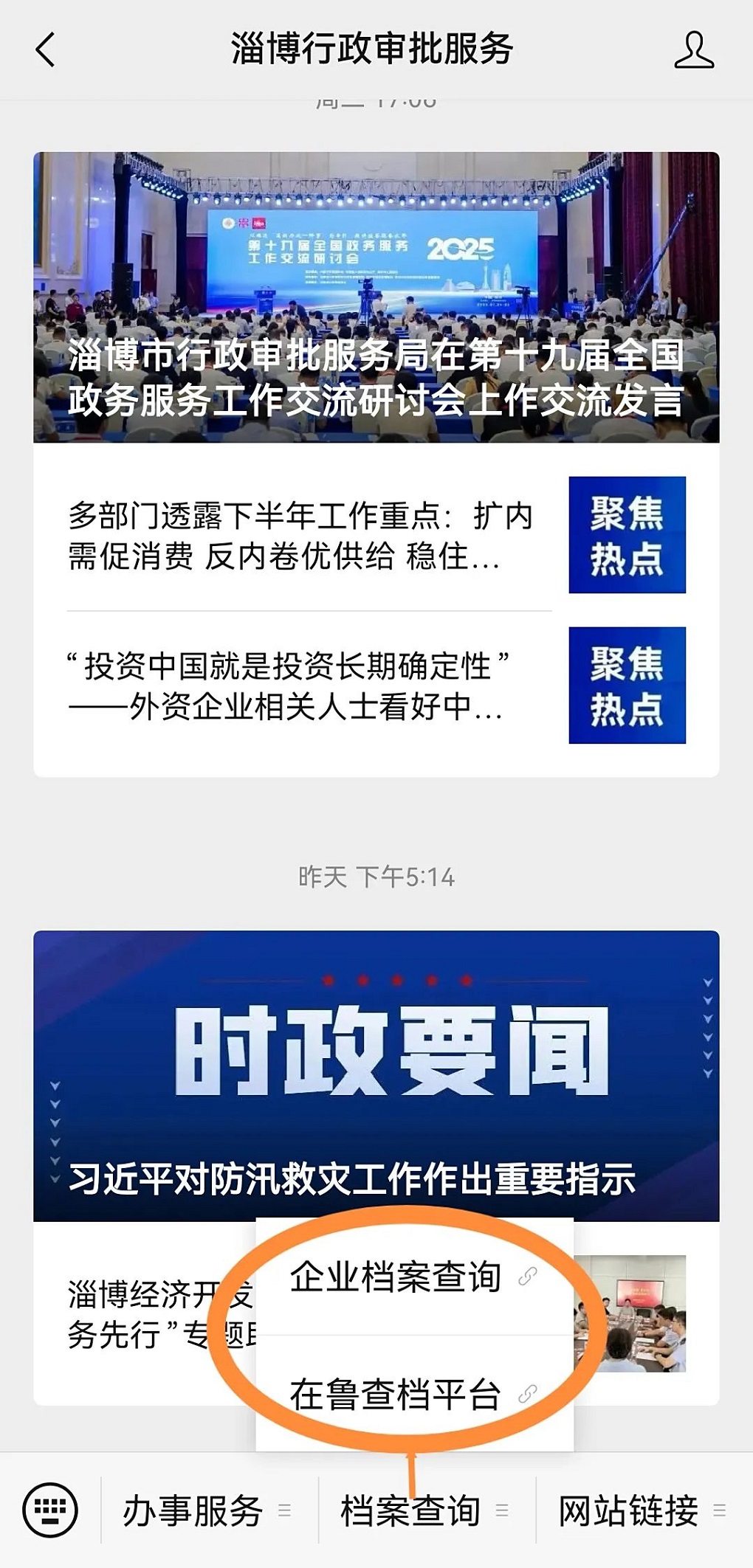Open the account profile icon
Screen dimensions: 753x1568
click(693, 50)
